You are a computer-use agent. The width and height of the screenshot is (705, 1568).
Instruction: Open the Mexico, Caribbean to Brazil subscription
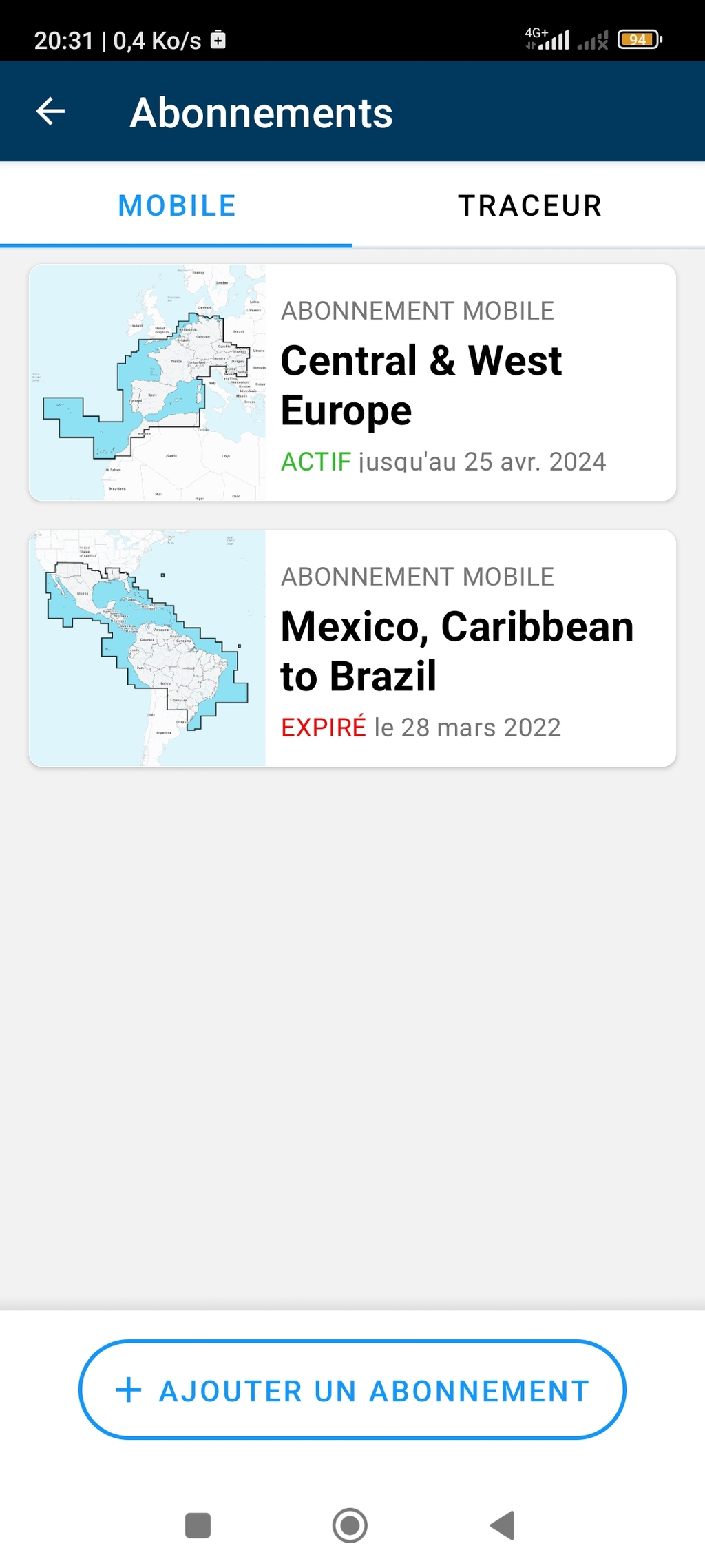[352, 648]
